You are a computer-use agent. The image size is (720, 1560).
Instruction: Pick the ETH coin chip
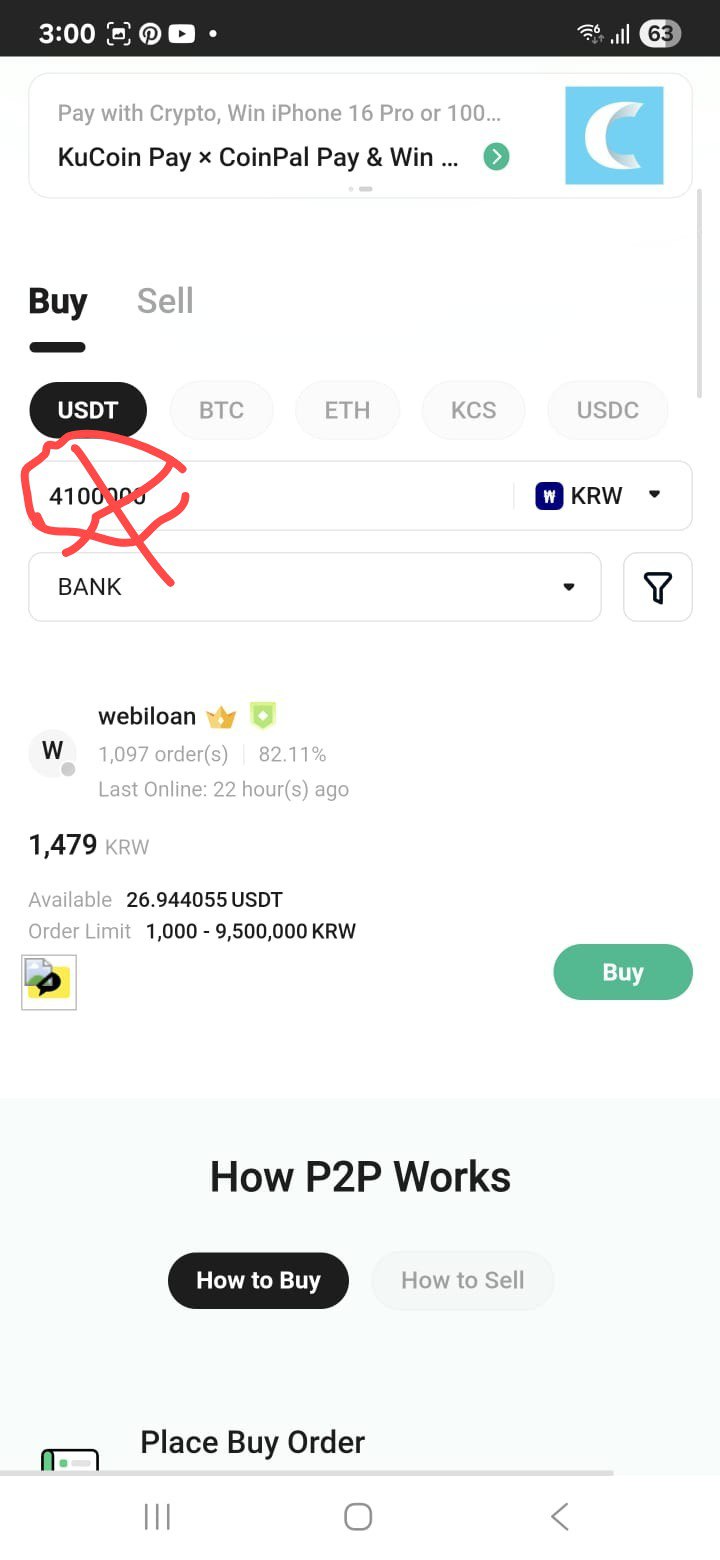347,410
